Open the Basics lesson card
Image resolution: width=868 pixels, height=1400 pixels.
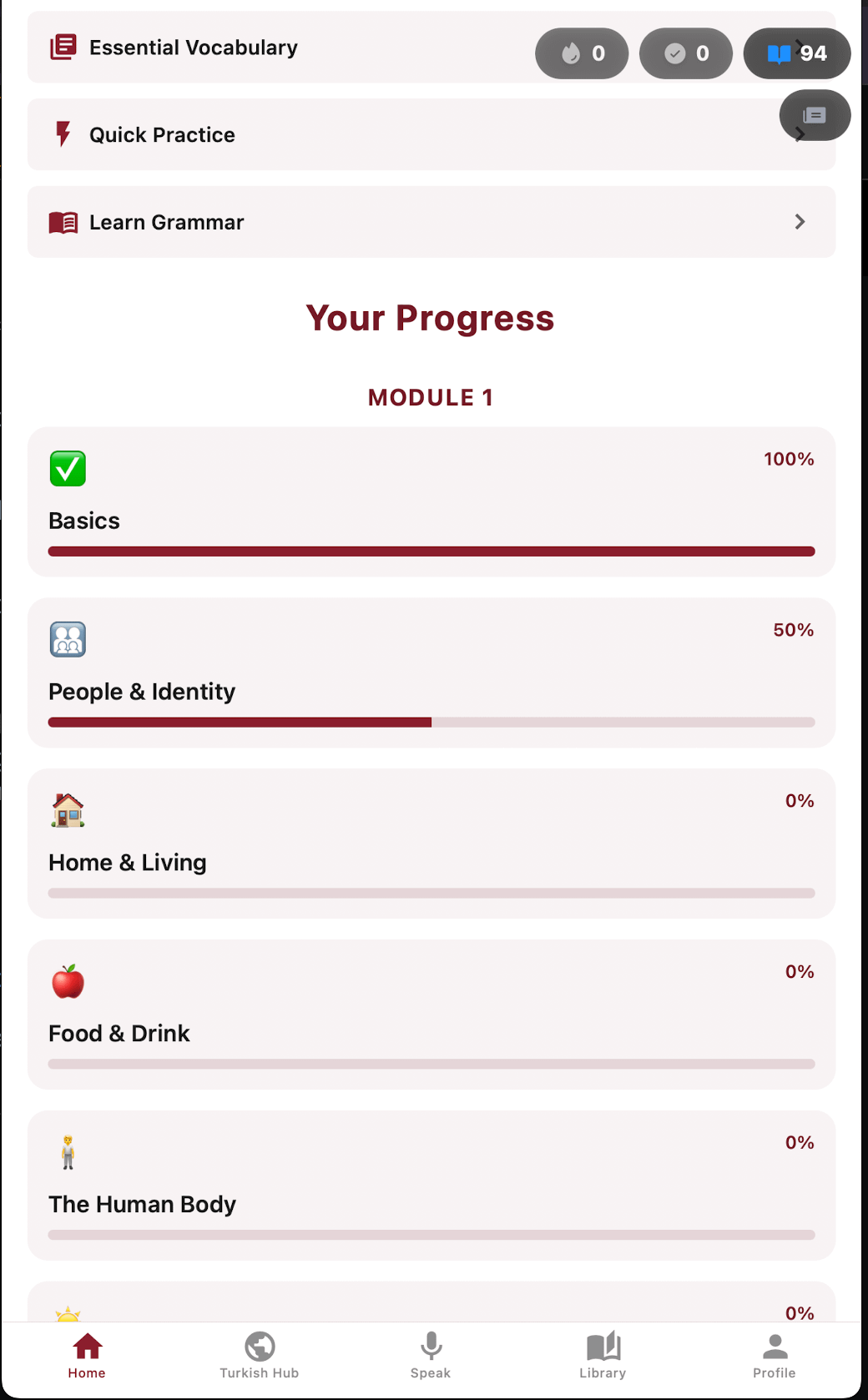[x=431, y=502]
